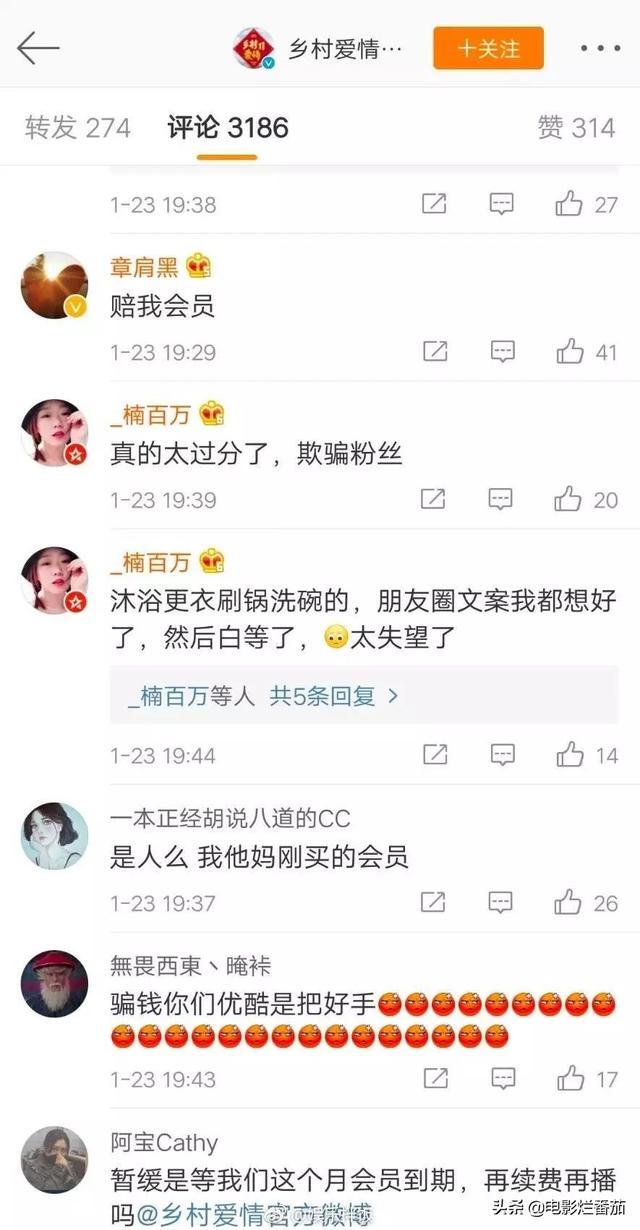Open 章肩黑's profile avatar

click(55, 285)
